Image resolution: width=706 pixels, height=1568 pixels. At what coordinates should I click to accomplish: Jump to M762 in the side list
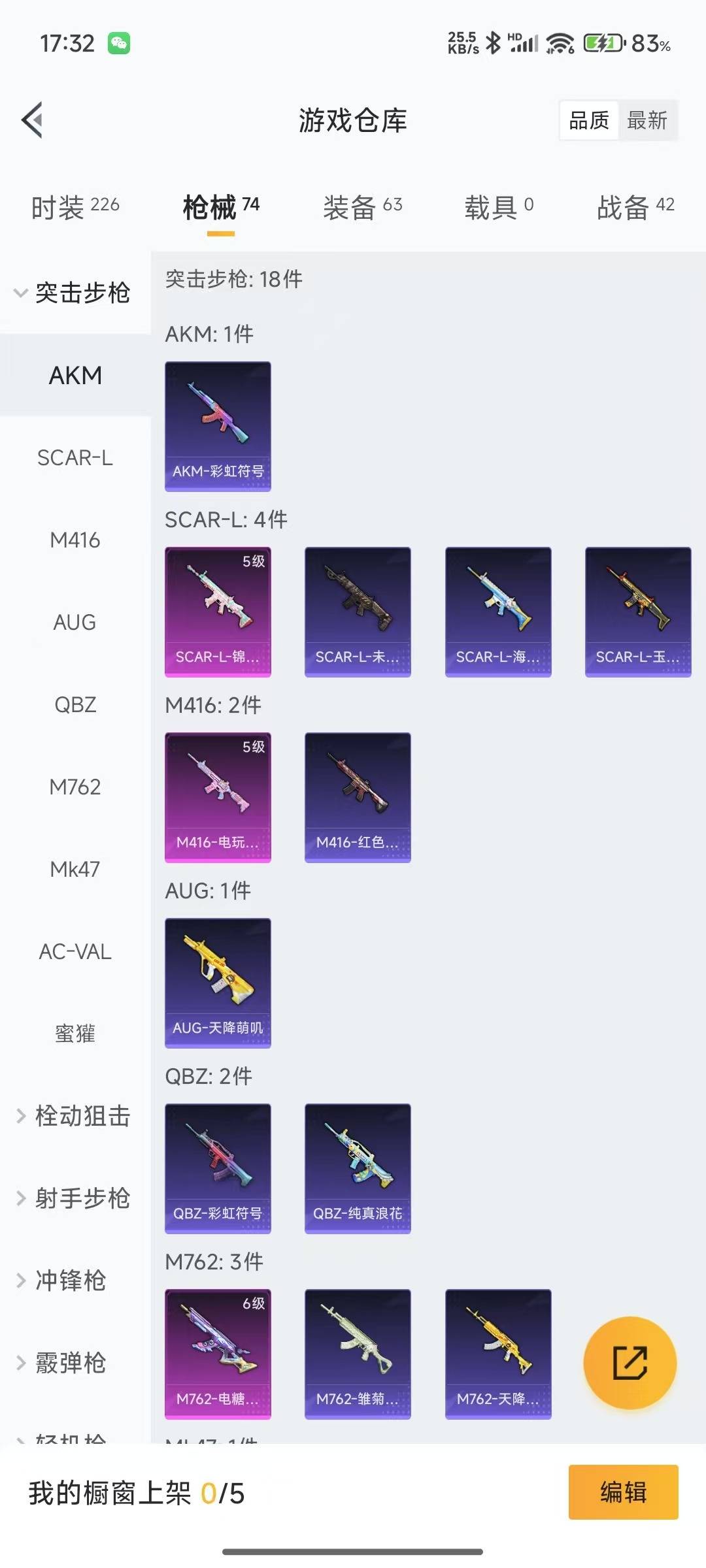coord(75,787)
